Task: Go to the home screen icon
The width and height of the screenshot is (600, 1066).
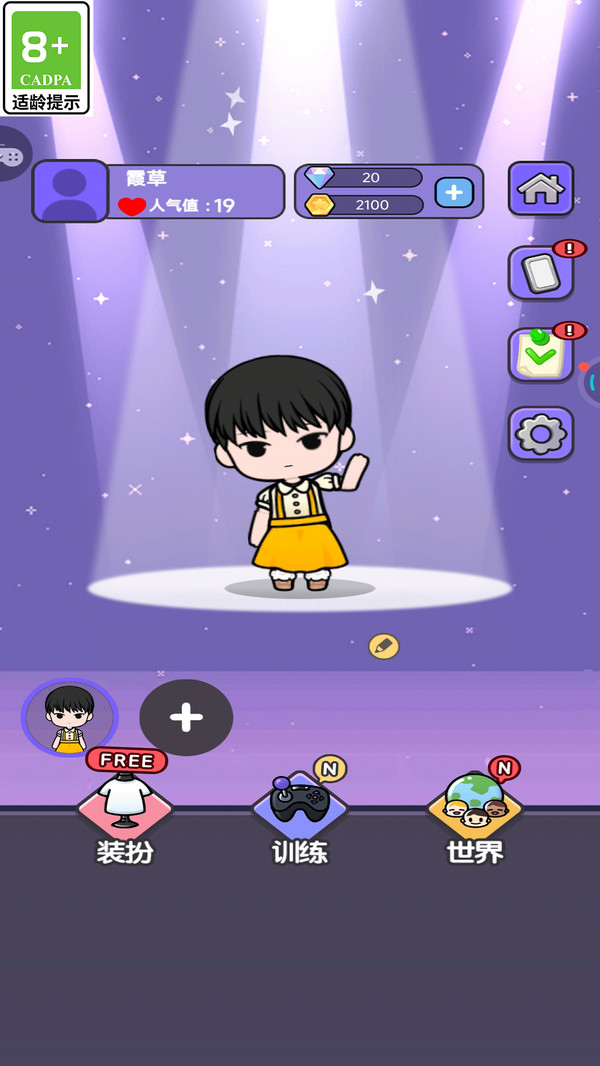Action: coord(540,188)
